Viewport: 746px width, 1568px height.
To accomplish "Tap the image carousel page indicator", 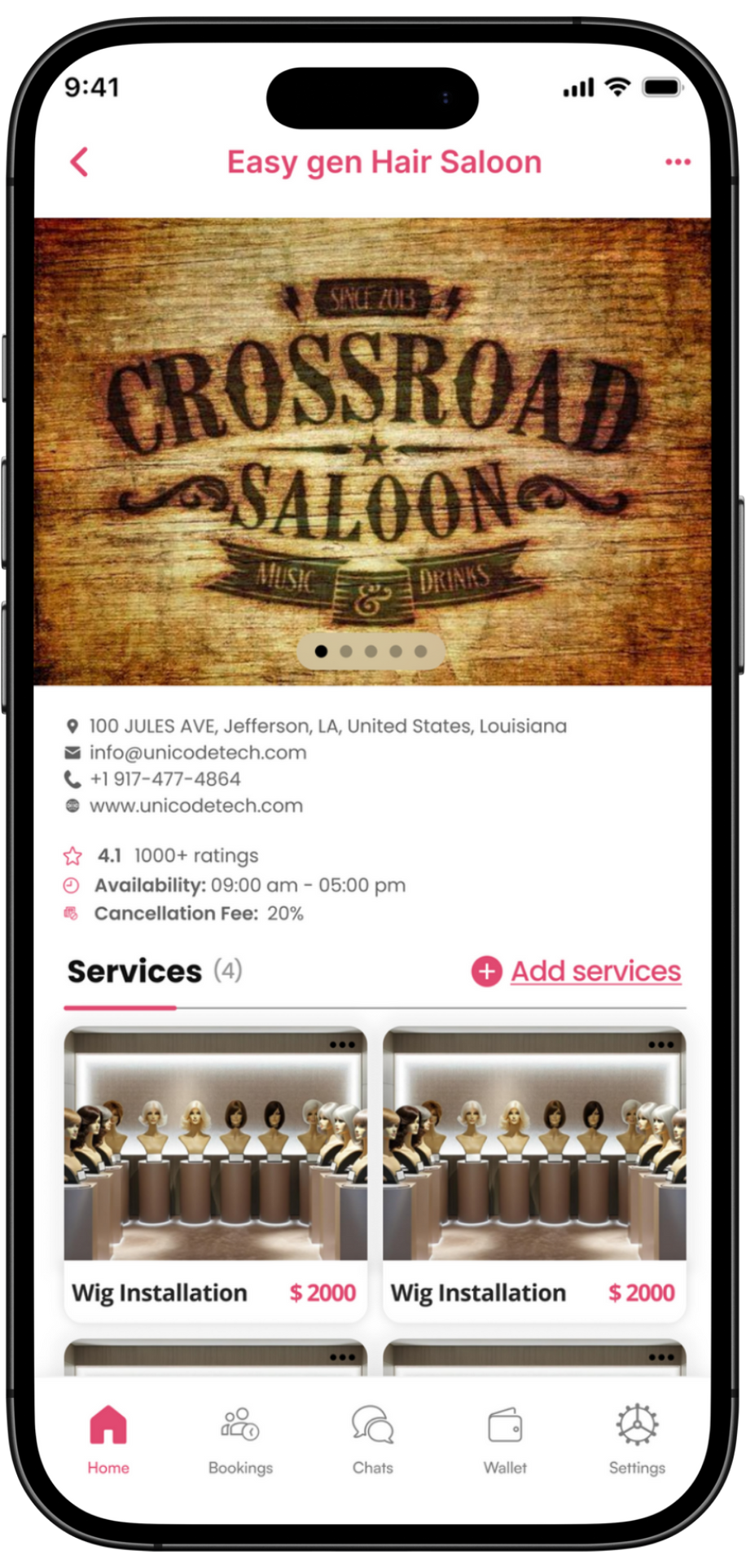I will [x=371, y=651].
